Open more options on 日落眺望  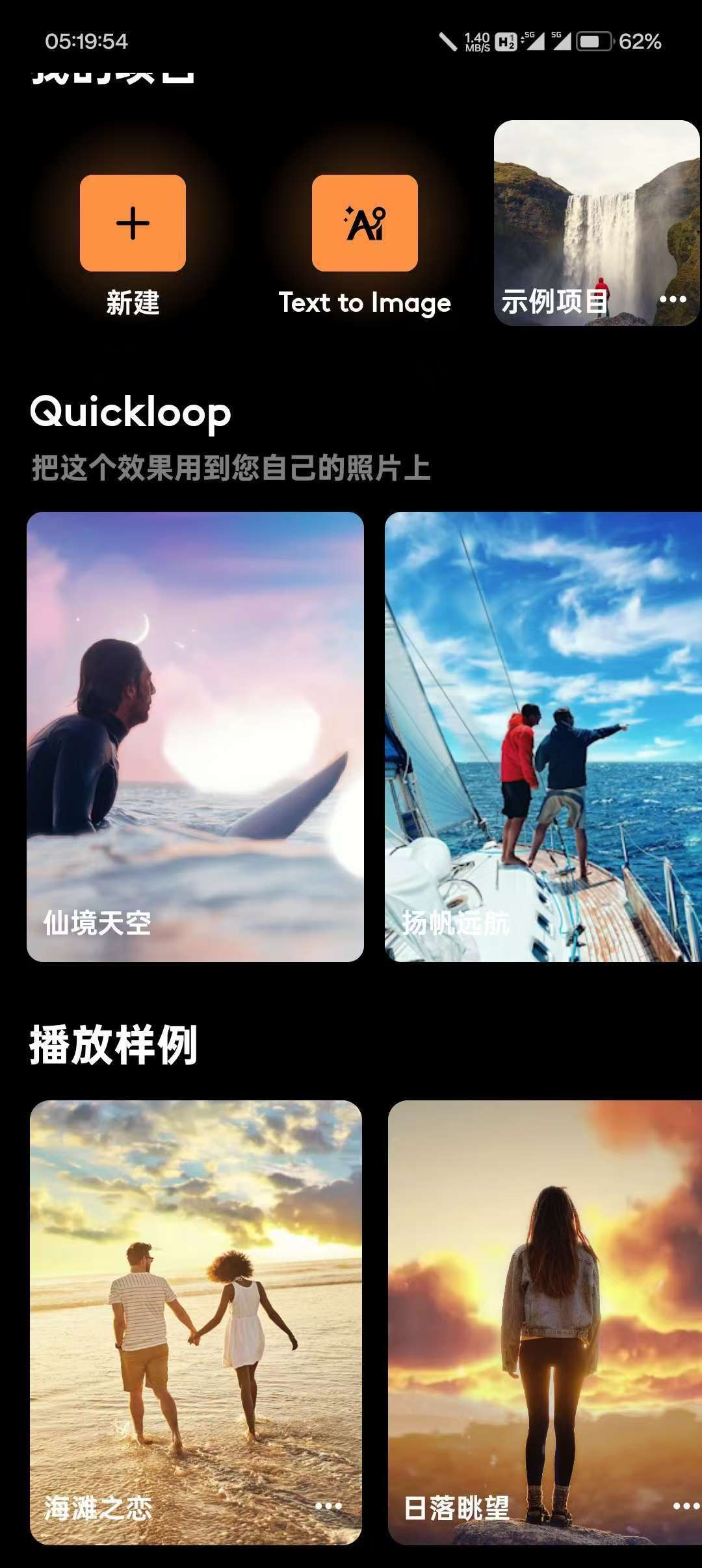point(686,1506)
